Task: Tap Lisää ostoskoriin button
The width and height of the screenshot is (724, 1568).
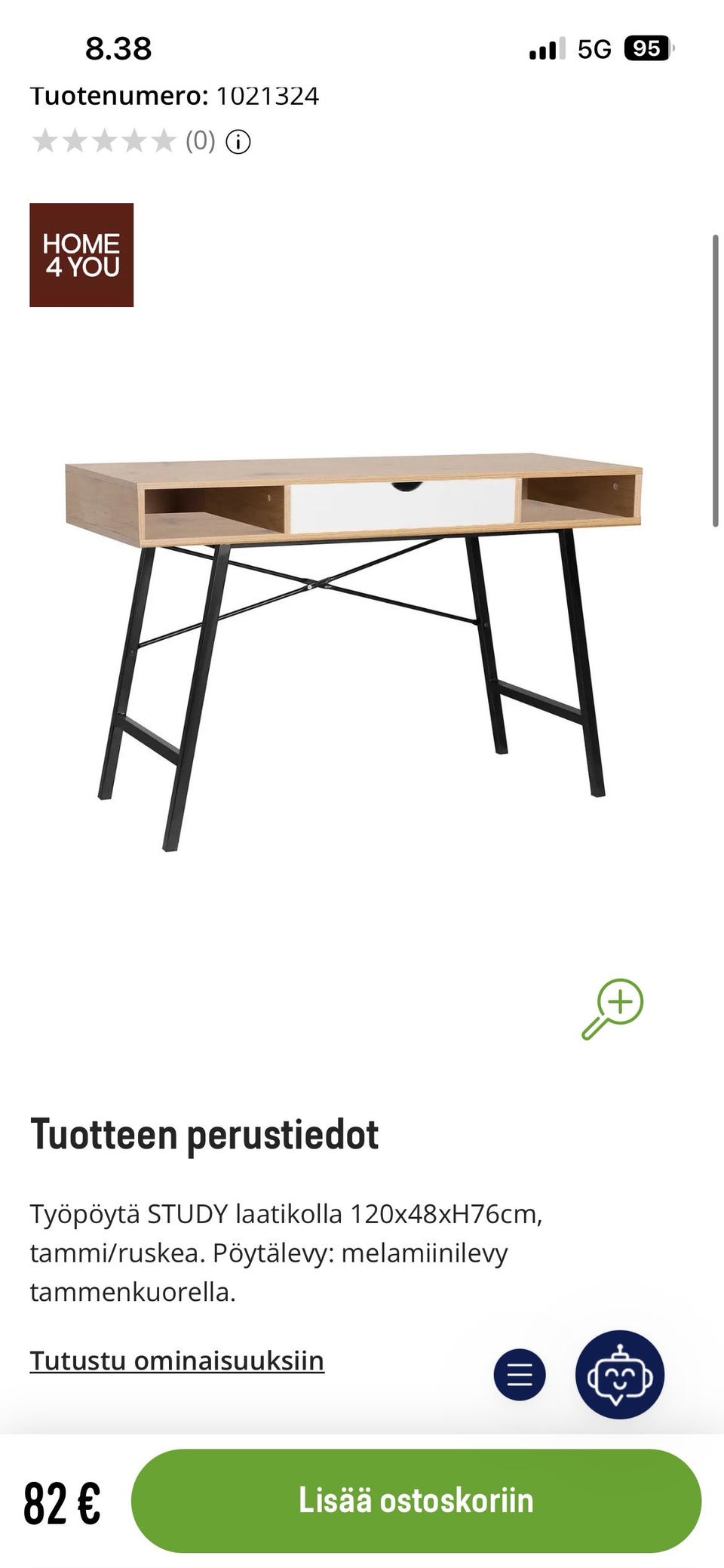Action: click(x=416, y=1500)
